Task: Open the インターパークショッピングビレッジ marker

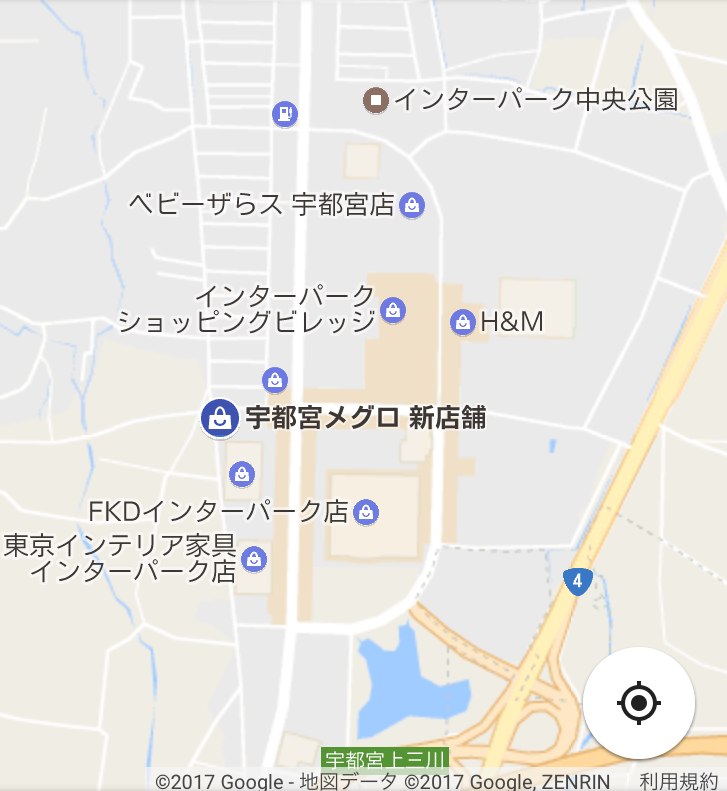Action: tap(393, 310)
